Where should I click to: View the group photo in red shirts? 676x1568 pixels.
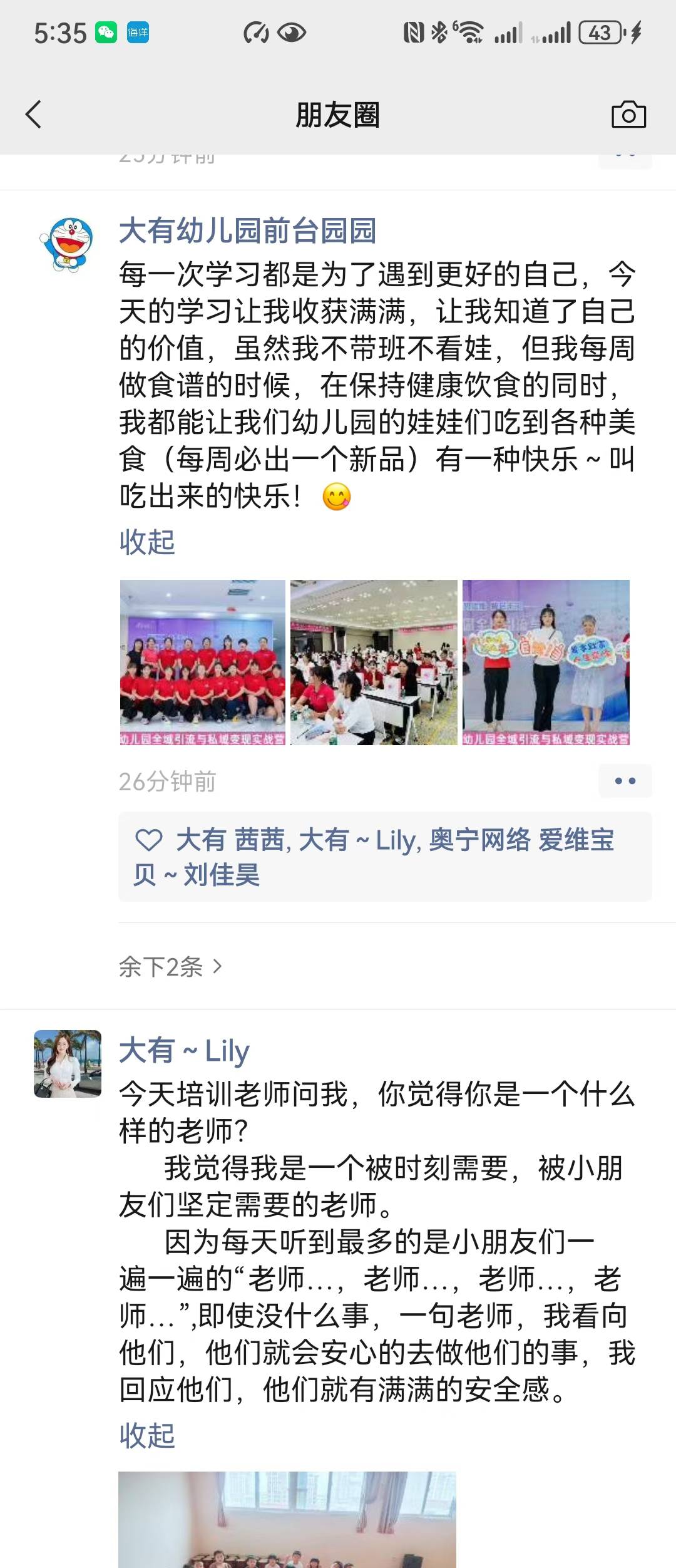tap(202, 663)
